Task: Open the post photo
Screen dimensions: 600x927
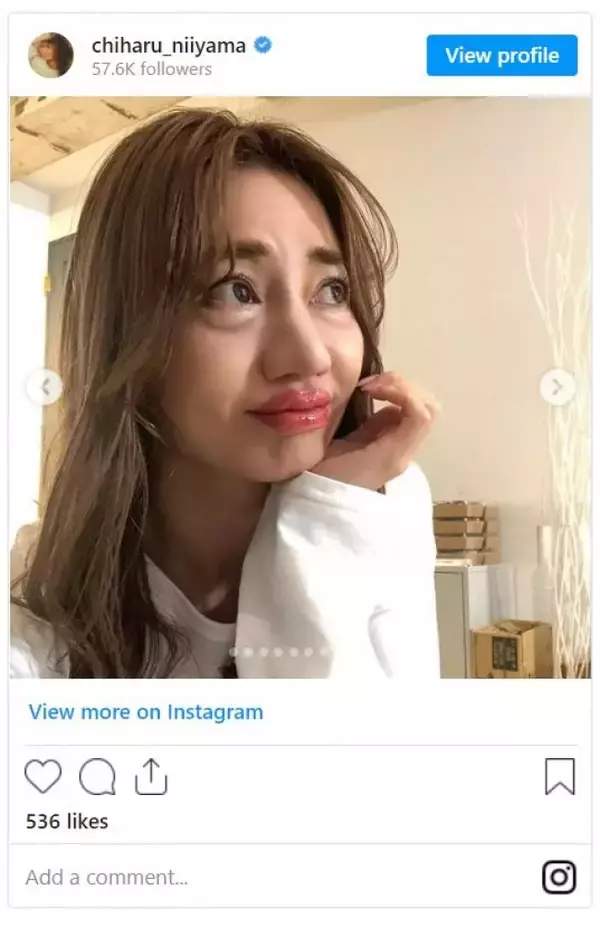Action: (300, 300)
